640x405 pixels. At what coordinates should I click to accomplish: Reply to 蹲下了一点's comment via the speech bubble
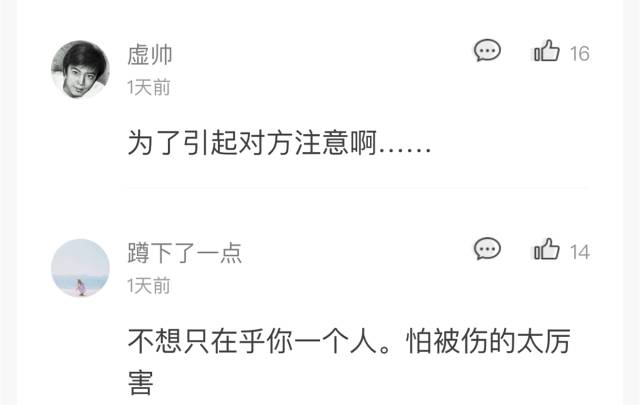[487, 248]
